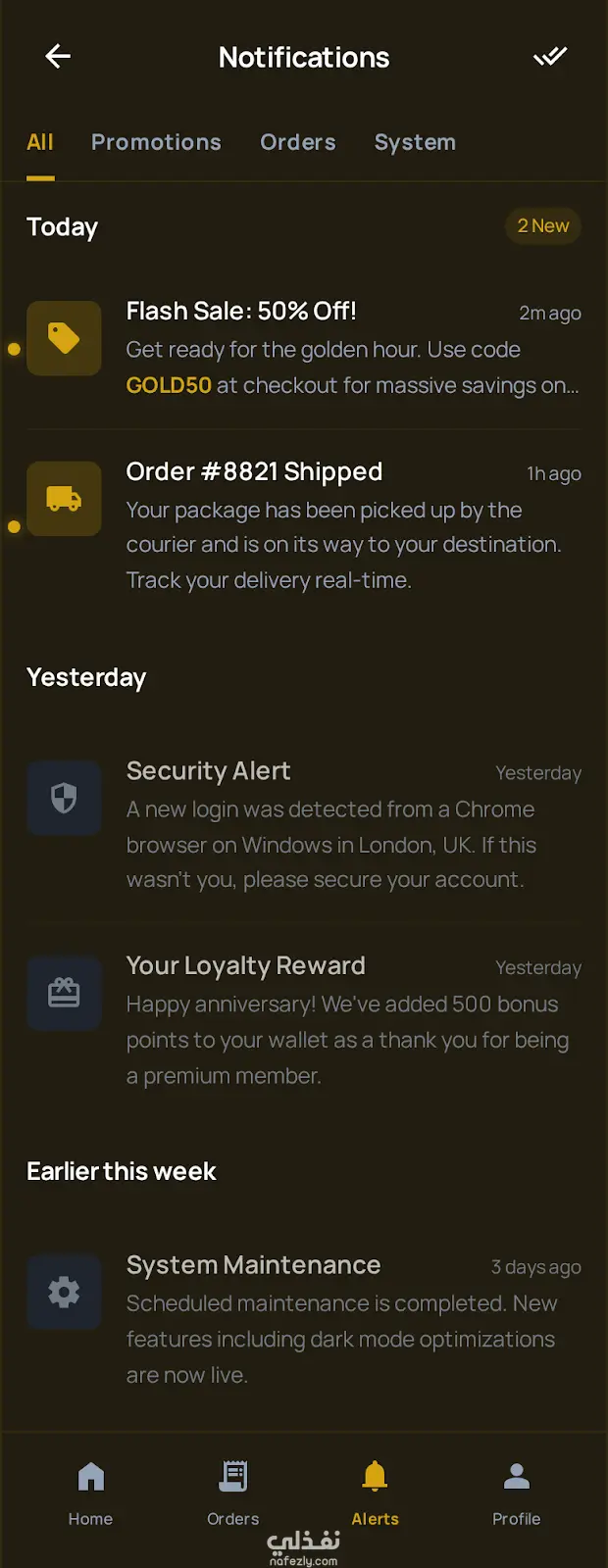The image size is (608, 1568).
Task: Switch to the Profile section
Action: 516,1493
